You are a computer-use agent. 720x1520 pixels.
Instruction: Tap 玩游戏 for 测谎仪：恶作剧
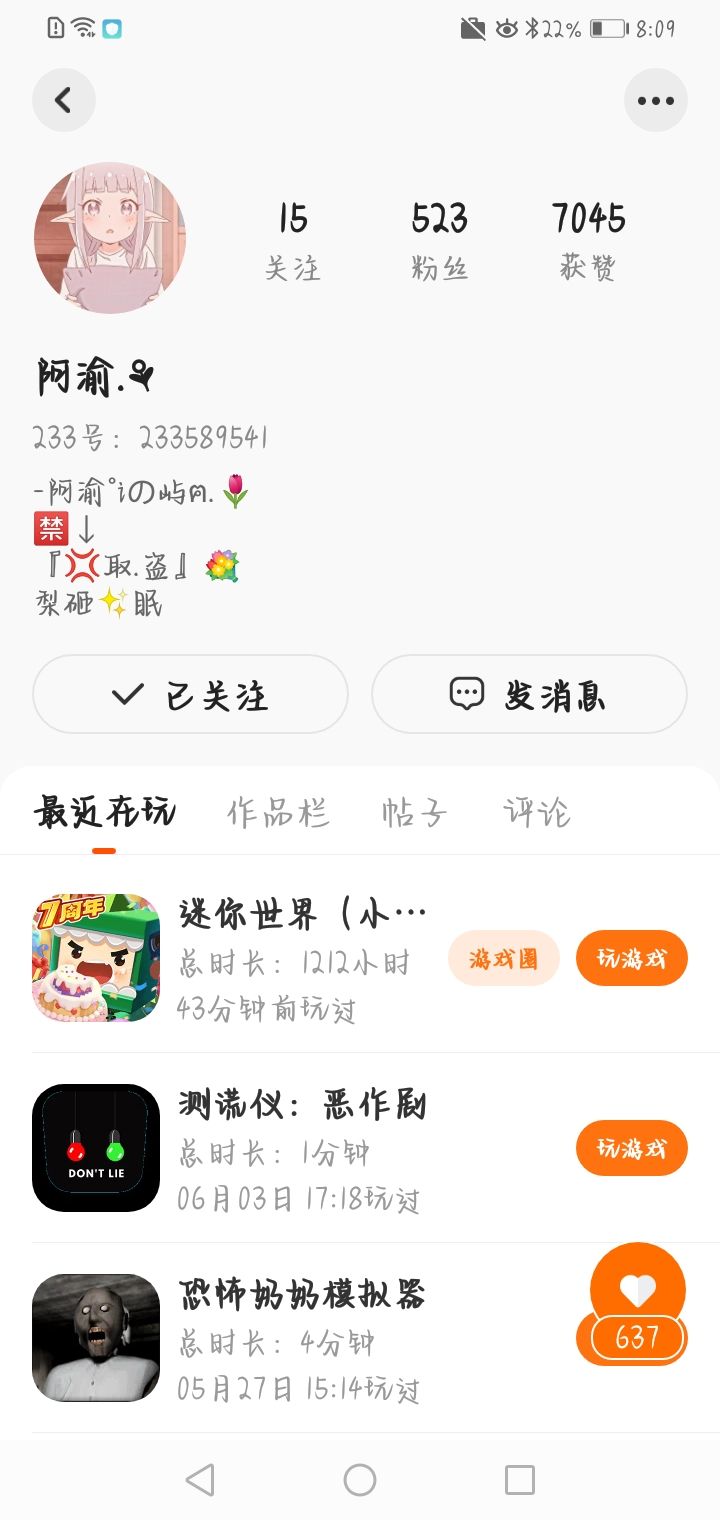[x=632, y=1148]
